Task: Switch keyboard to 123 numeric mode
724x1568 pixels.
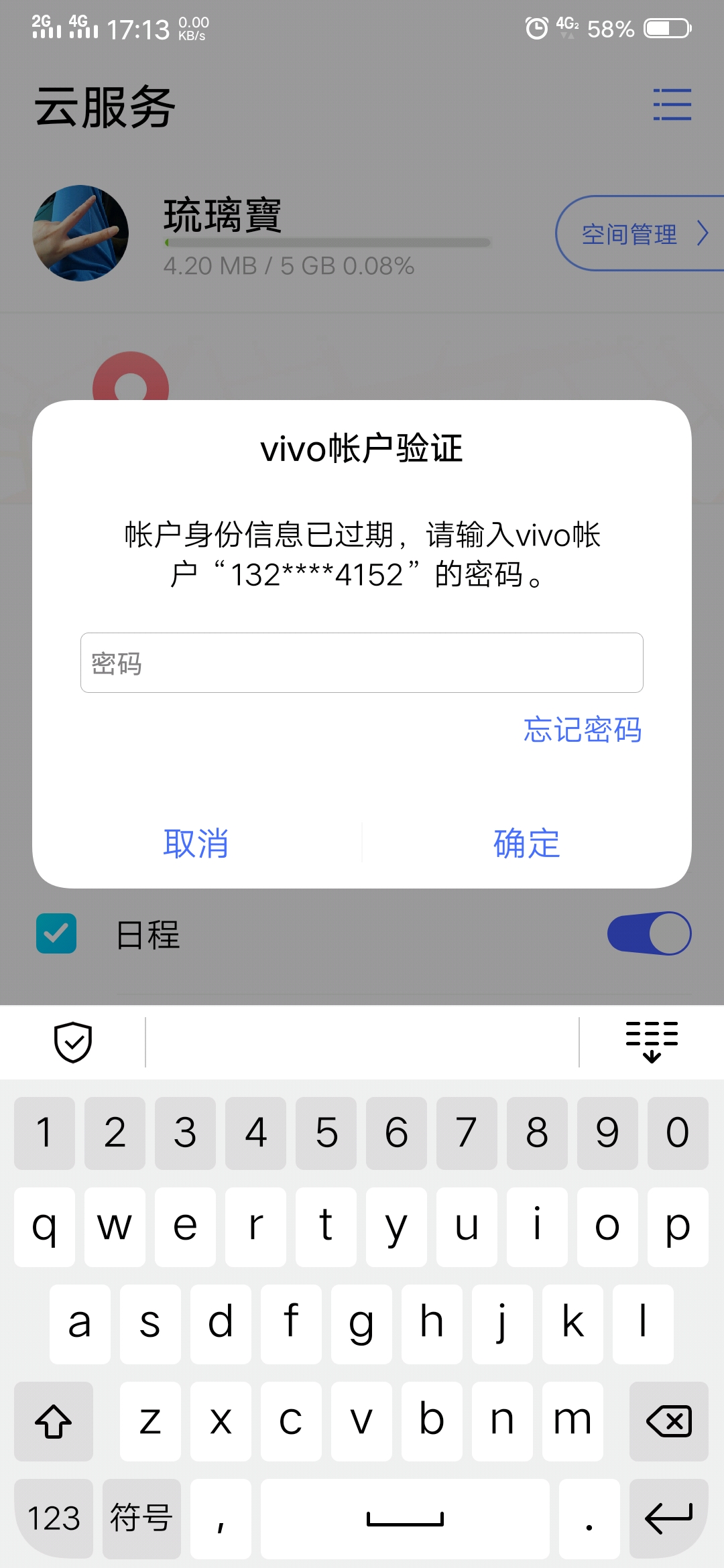Action: [x=54, y=1518]
